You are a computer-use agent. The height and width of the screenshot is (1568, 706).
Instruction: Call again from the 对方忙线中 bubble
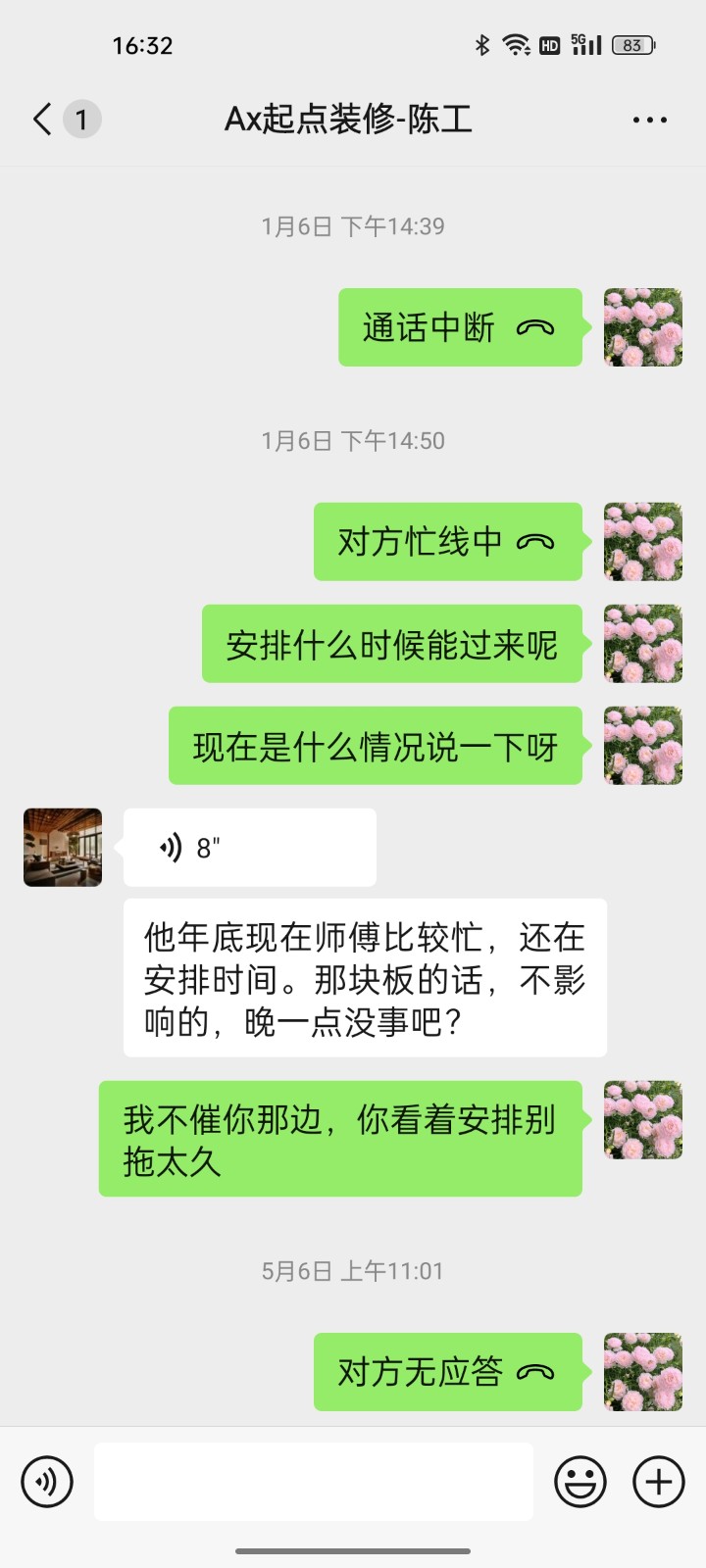[x=447, y=542]
